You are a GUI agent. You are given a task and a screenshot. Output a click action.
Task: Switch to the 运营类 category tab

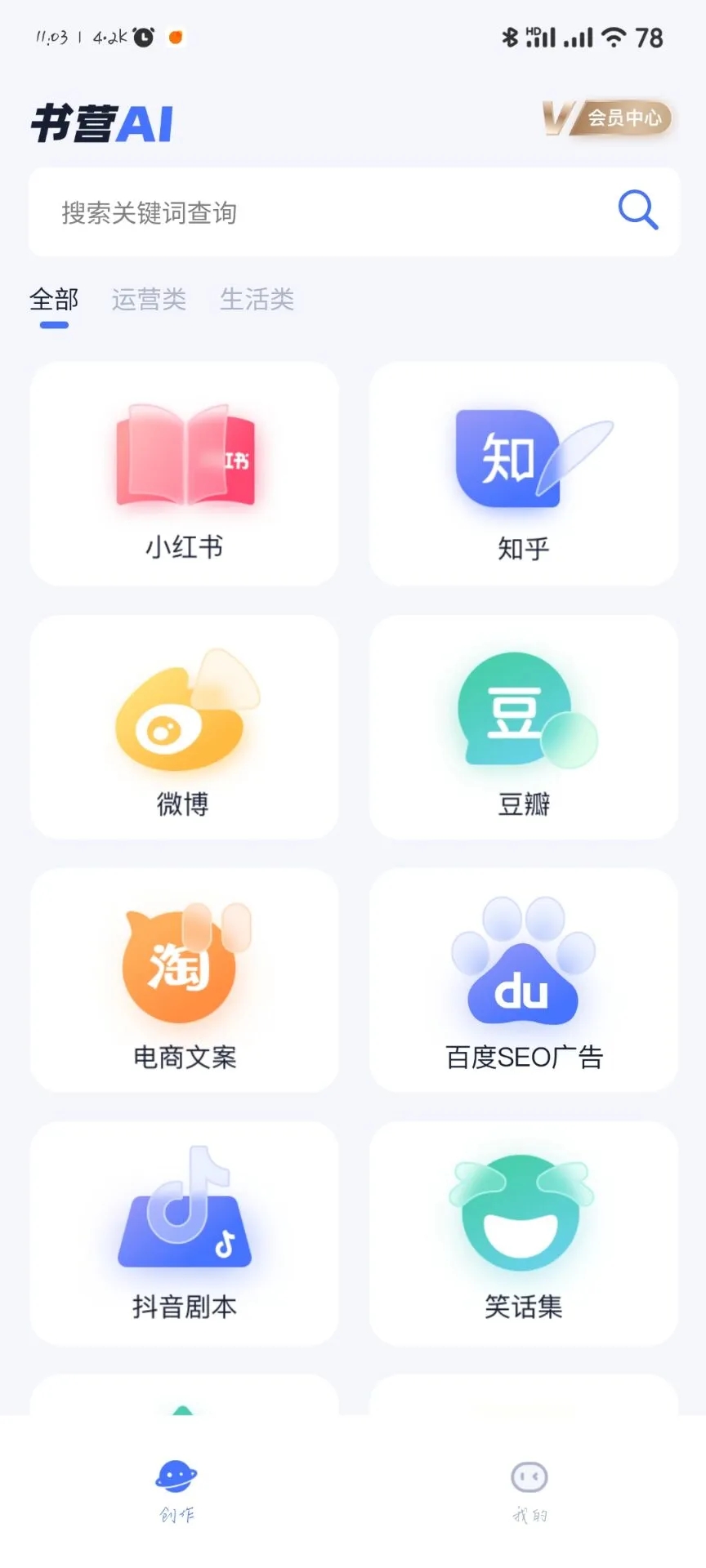click(149, 300)
